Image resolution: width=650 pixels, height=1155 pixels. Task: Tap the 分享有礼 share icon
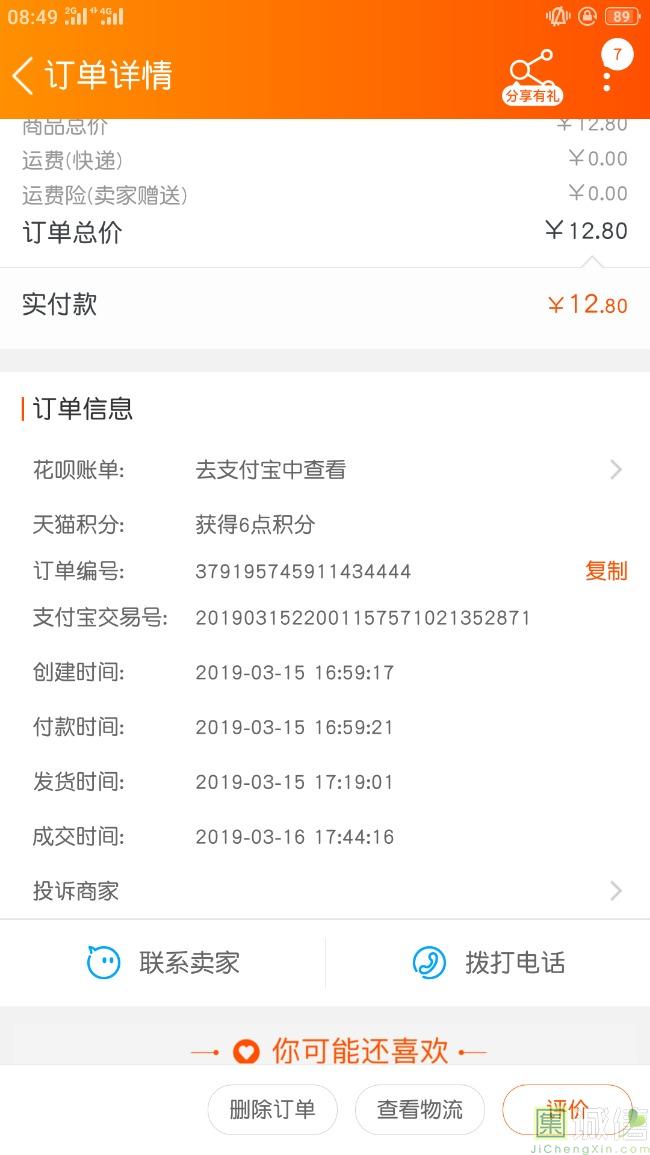(x=532, y=77)
